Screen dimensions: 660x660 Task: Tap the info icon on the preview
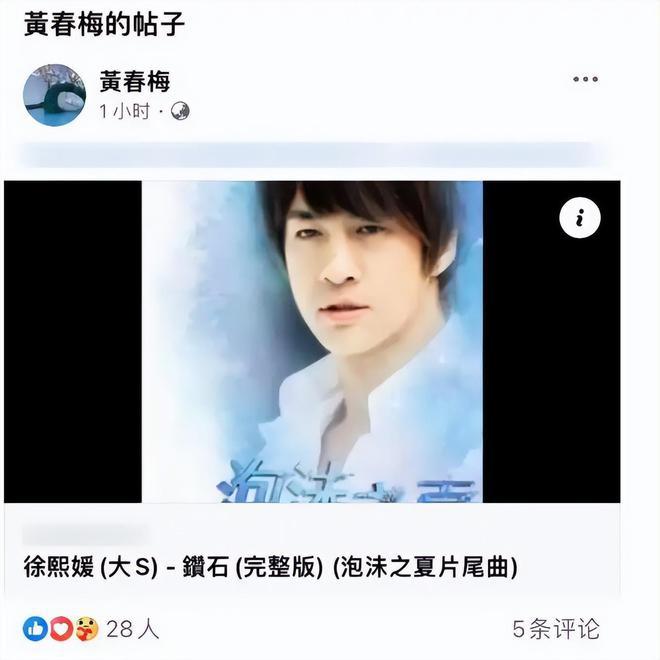pyautogui.click(x=579, y=218)
